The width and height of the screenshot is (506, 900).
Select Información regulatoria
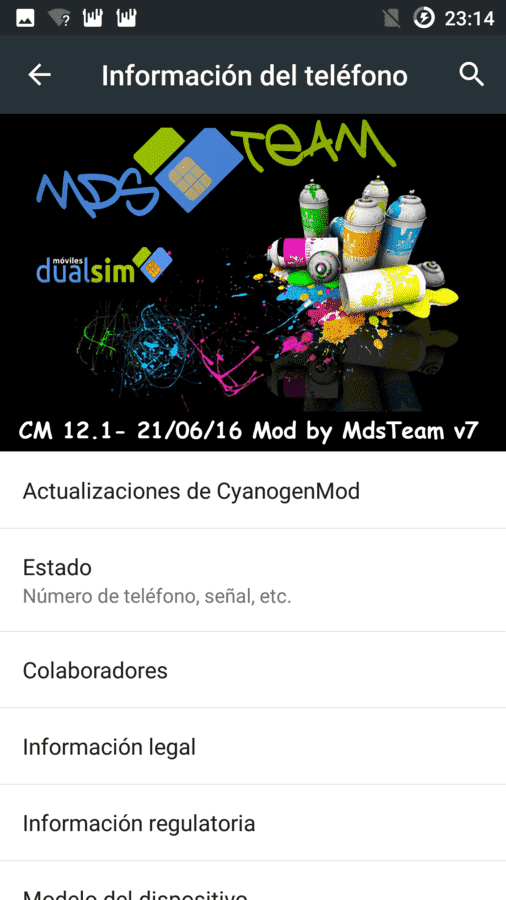(x=253, y=823)
